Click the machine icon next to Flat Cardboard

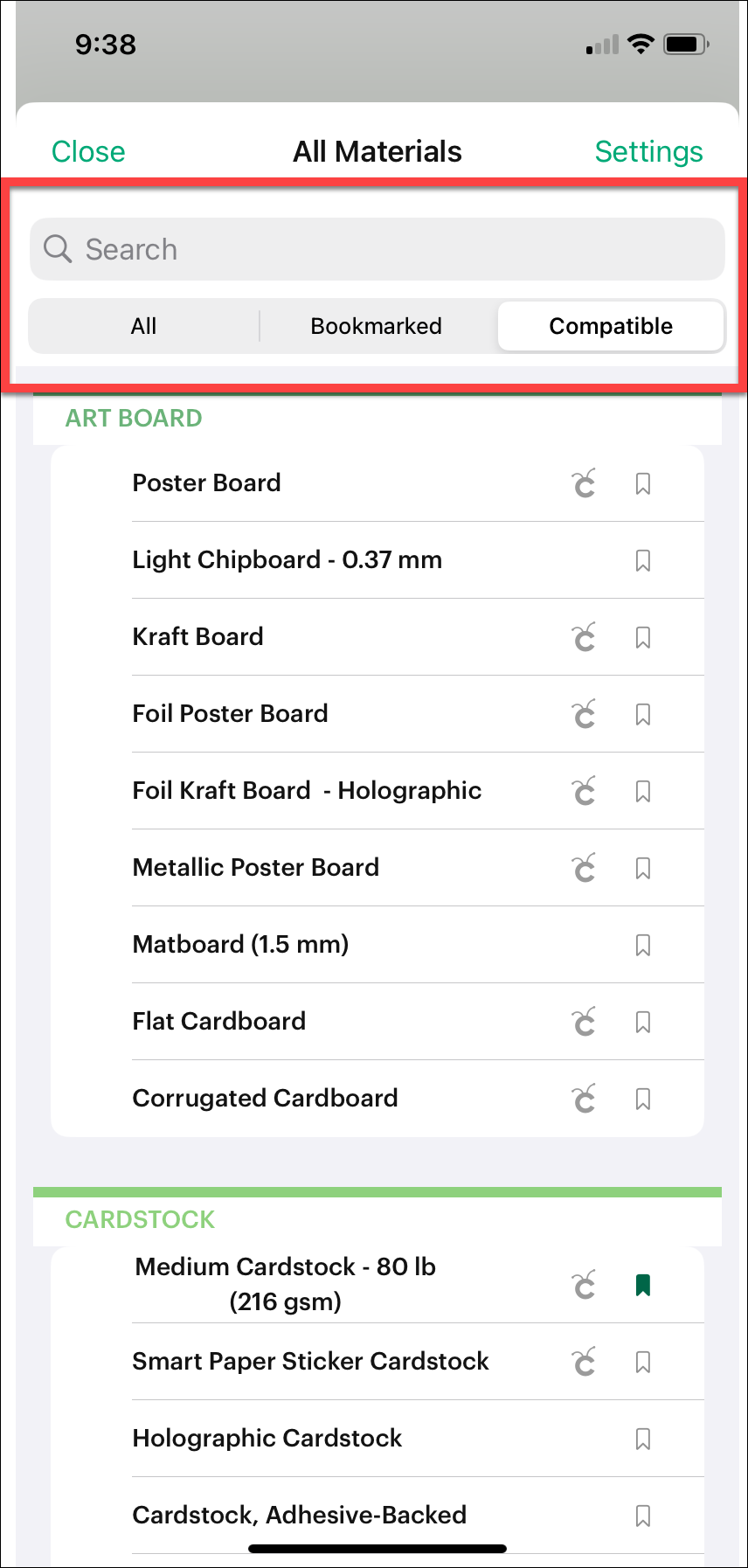(584, 1022)
